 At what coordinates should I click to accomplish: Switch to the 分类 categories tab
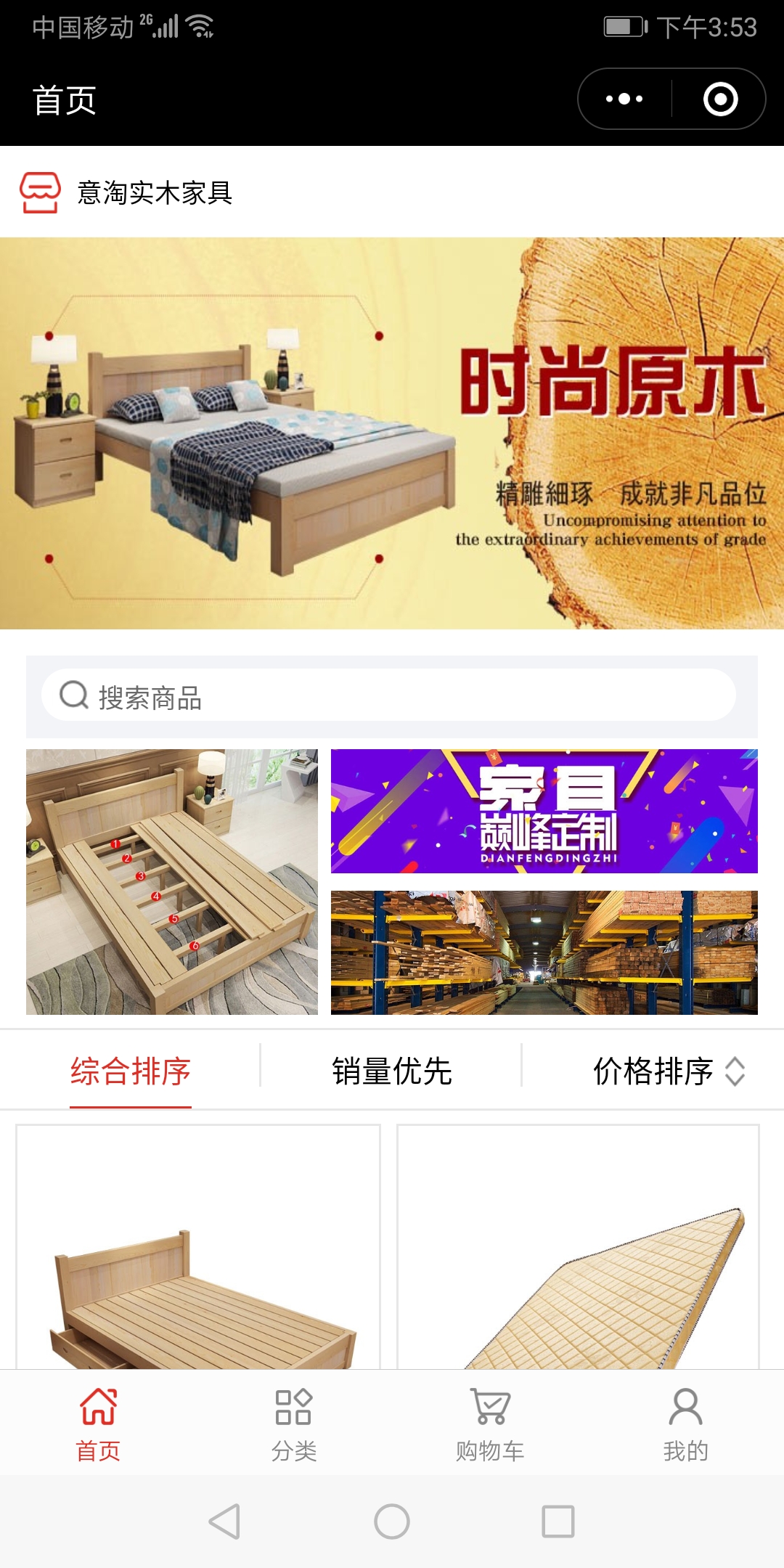click(294, 1424)
